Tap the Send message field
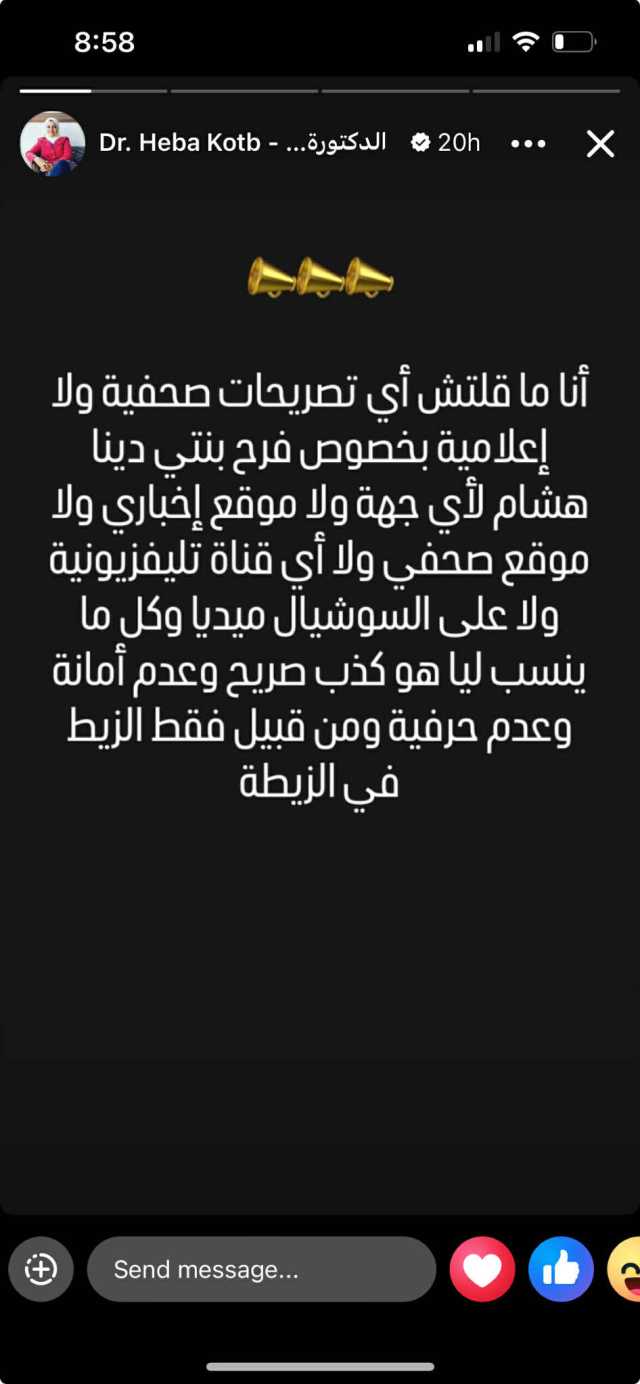Viewport: 640px width, 1384px height. pyautogui.click(x=261, y=1270)
